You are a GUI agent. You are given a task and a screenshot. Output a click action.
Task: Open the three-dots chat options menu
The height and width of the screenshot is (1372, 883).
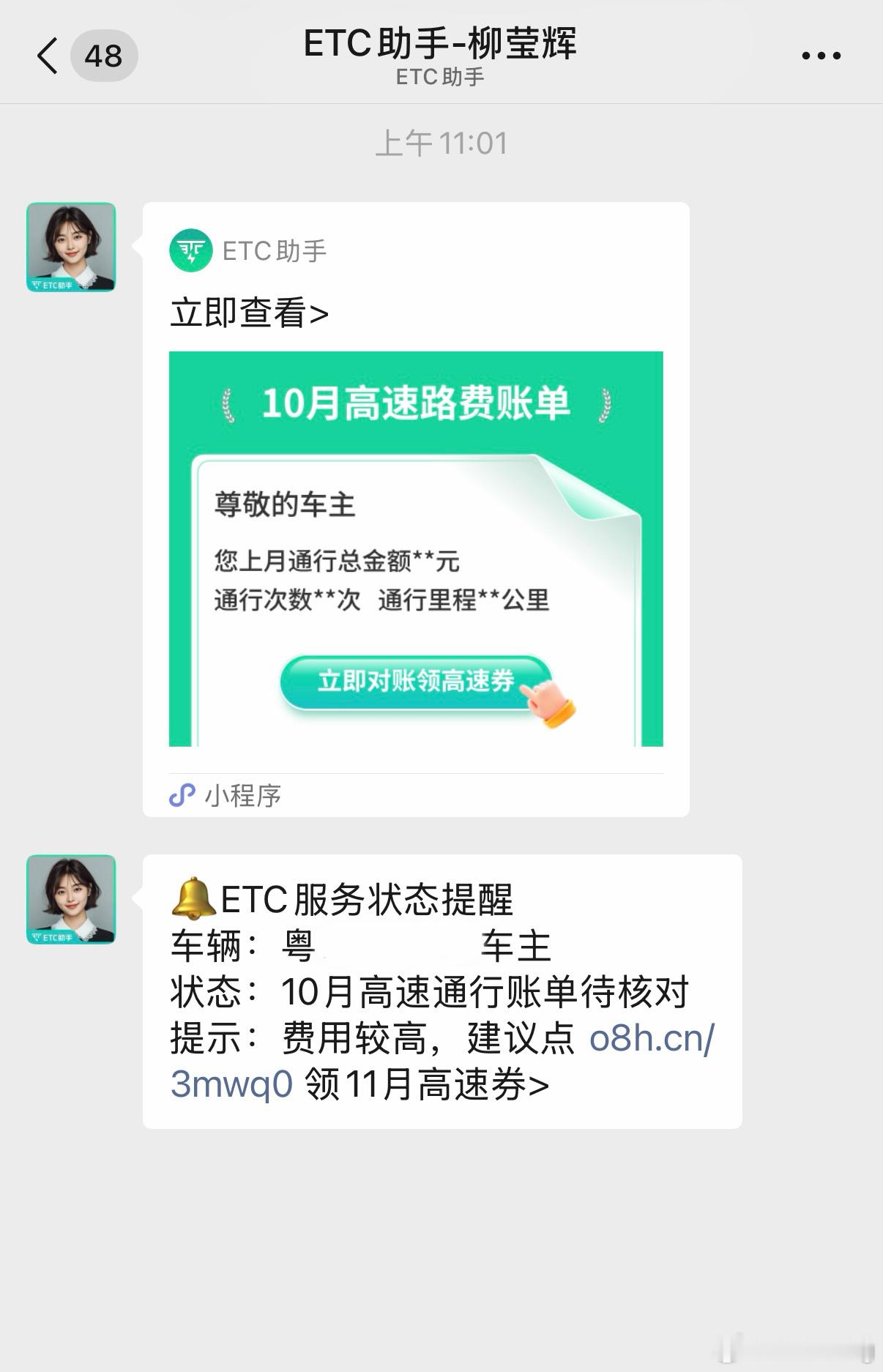pyautogui.click(x=821, y=55)
